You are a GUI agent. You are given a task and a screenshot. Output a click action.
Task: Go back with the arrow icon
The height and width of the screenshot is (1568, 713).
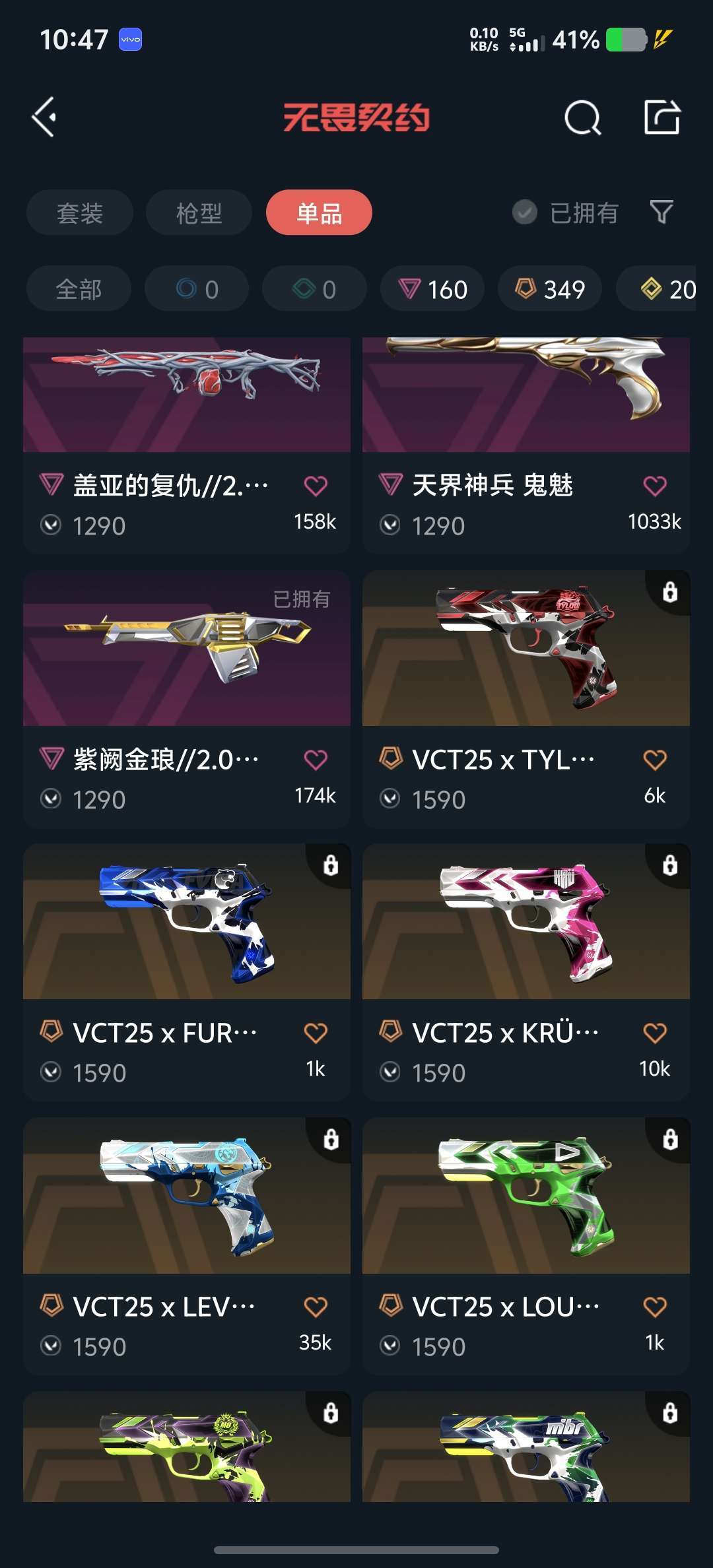tap(44, 117)
